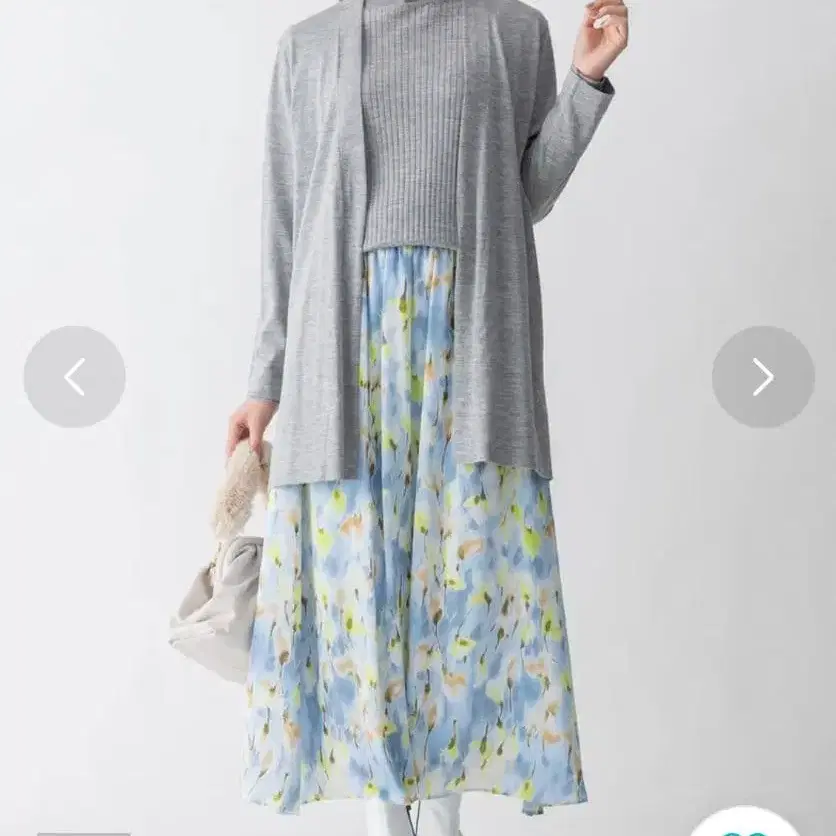This screenshot has height=836, width=836.
Task: Go to the previous product image
Action: pos(74,377)
